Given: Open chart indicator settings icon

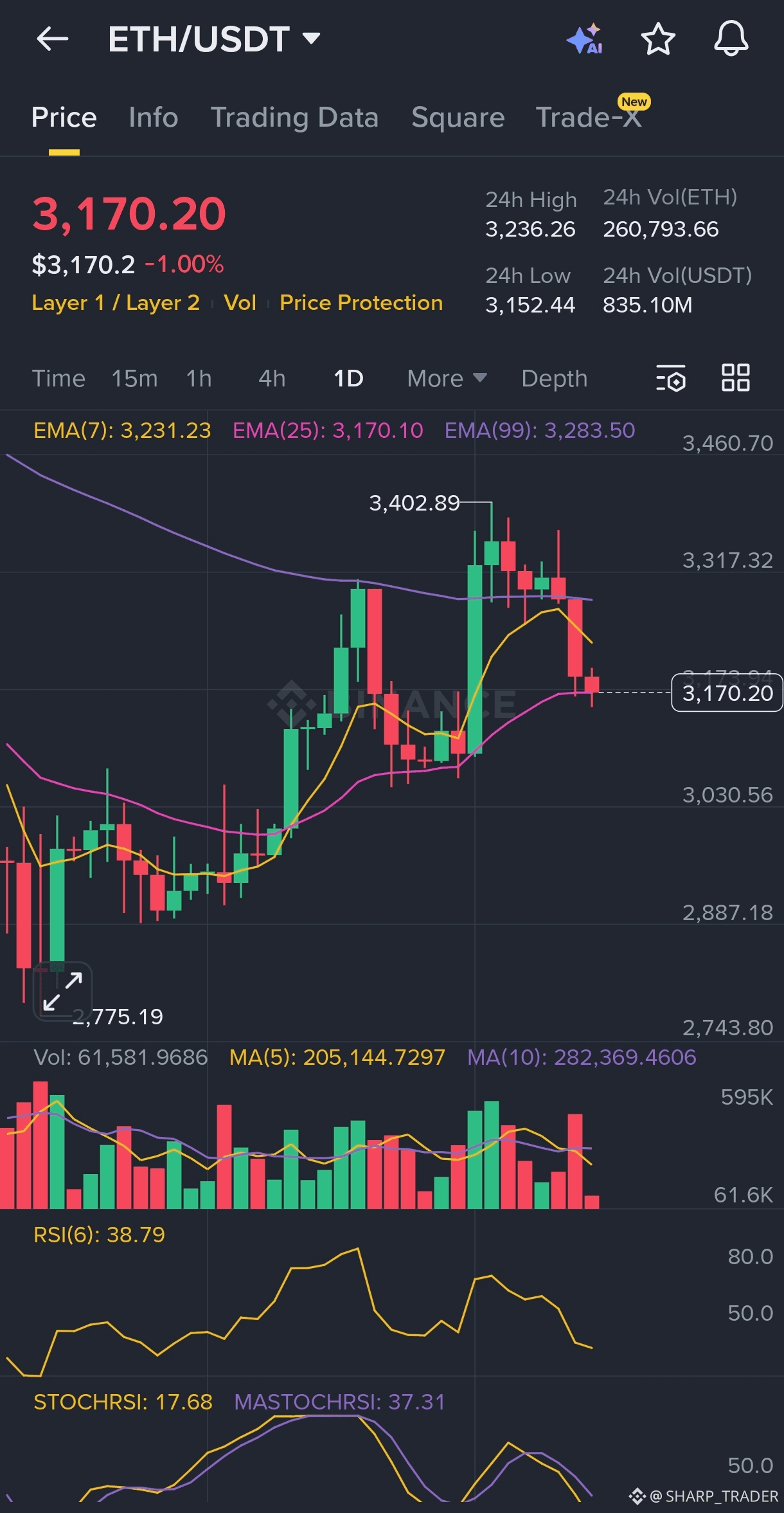Looking at the screenshot, I should 671,378.
